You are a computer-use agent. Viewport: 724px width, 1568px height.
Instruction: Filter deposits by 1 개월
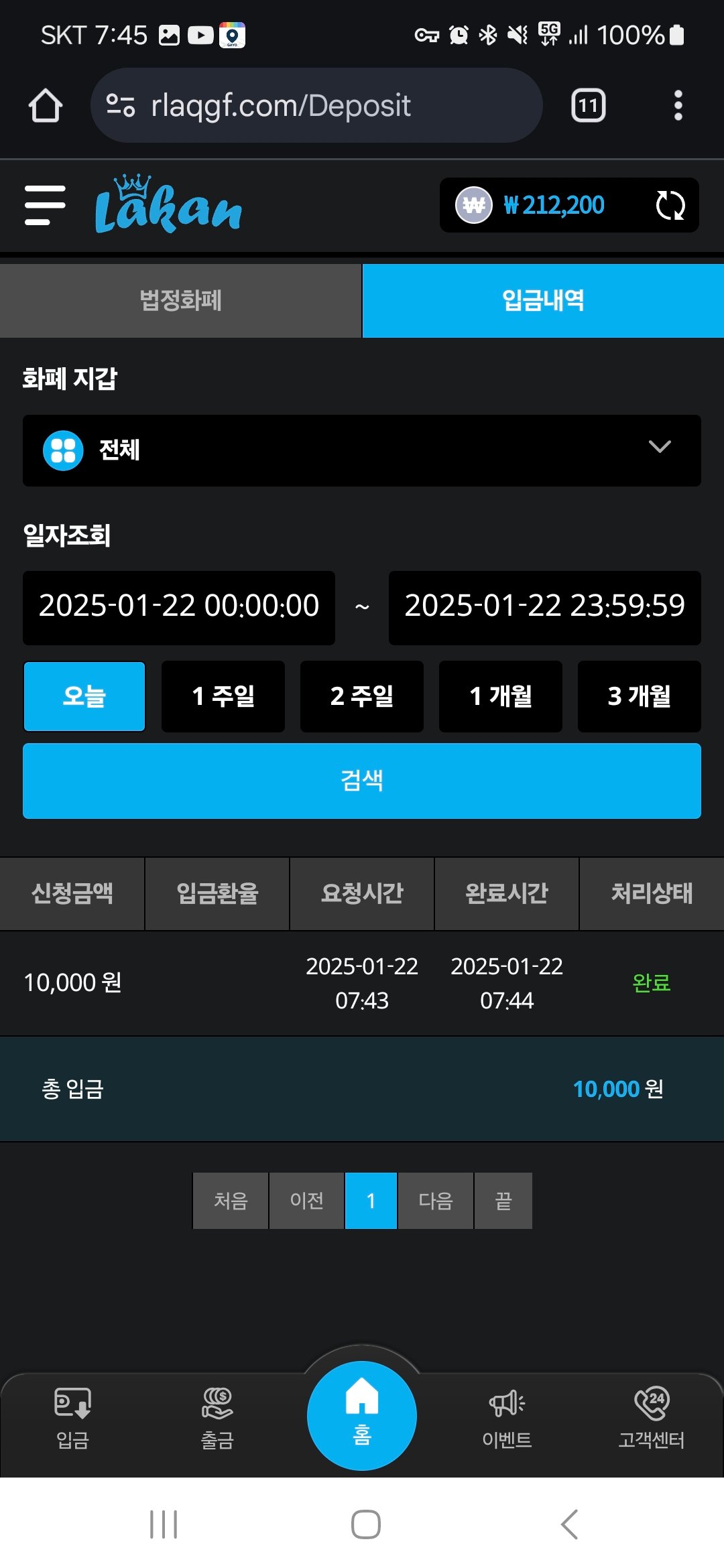coord(501,696)
